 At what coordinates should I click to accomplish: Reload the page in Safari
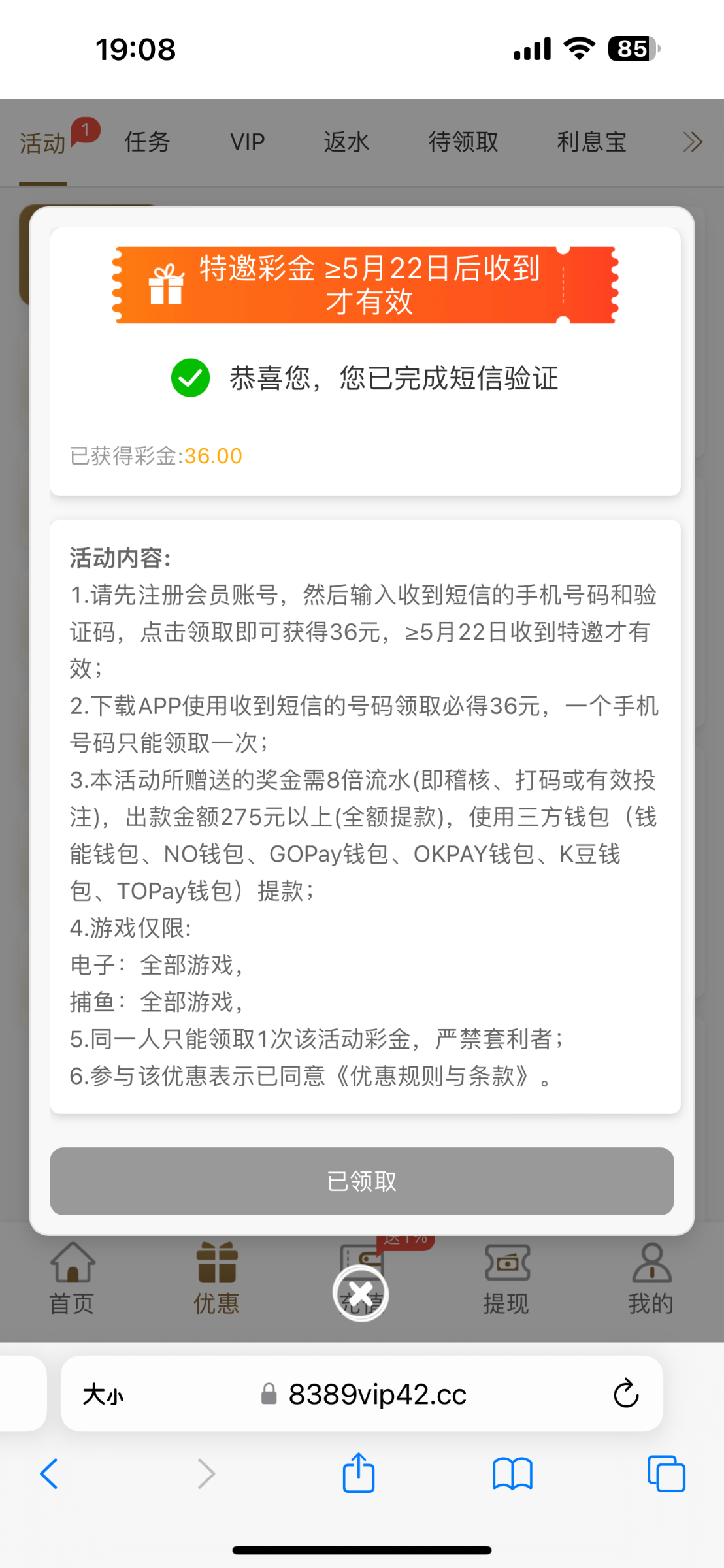(x=625, y=1394)
